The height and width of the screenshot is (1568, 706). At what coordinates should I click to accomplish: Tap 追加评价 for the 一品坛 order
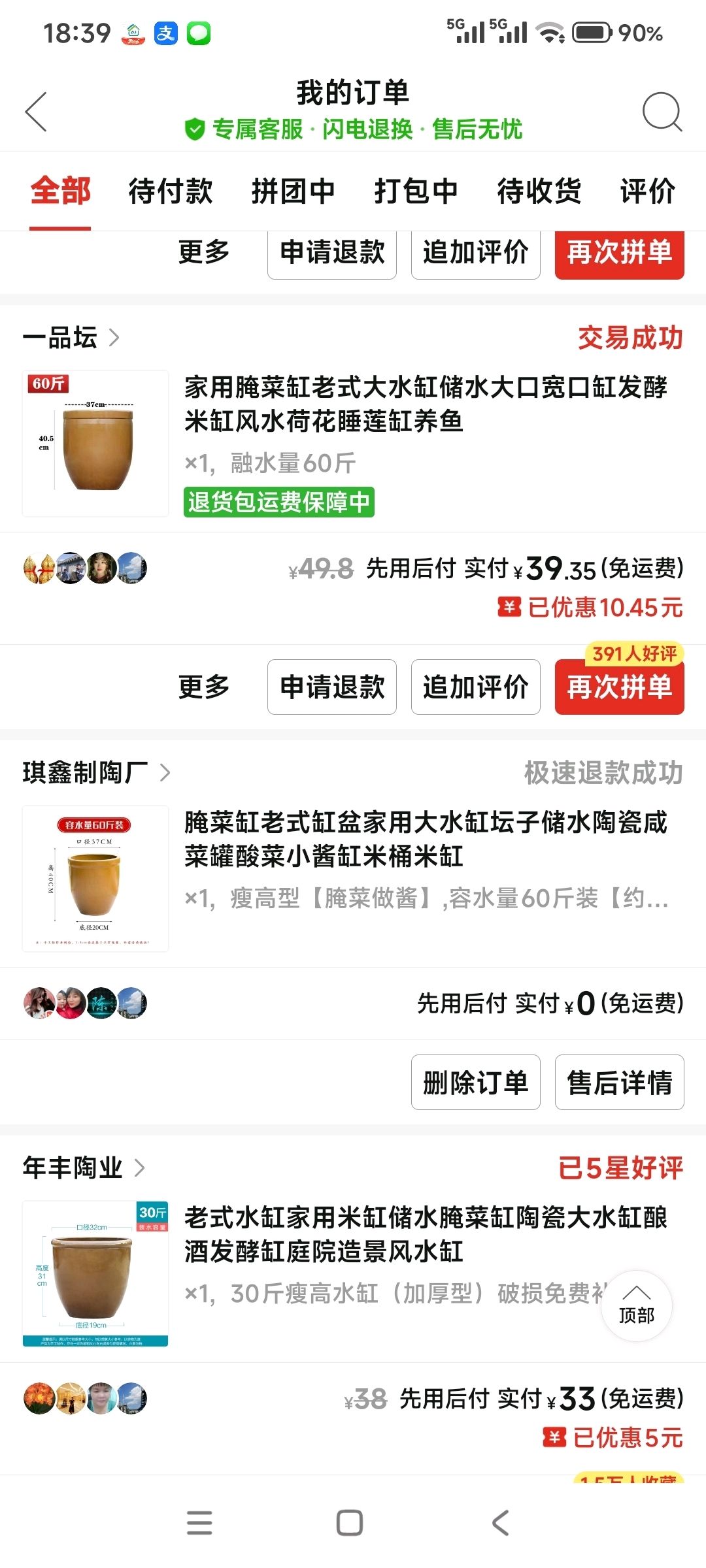[x=475, y=687]
